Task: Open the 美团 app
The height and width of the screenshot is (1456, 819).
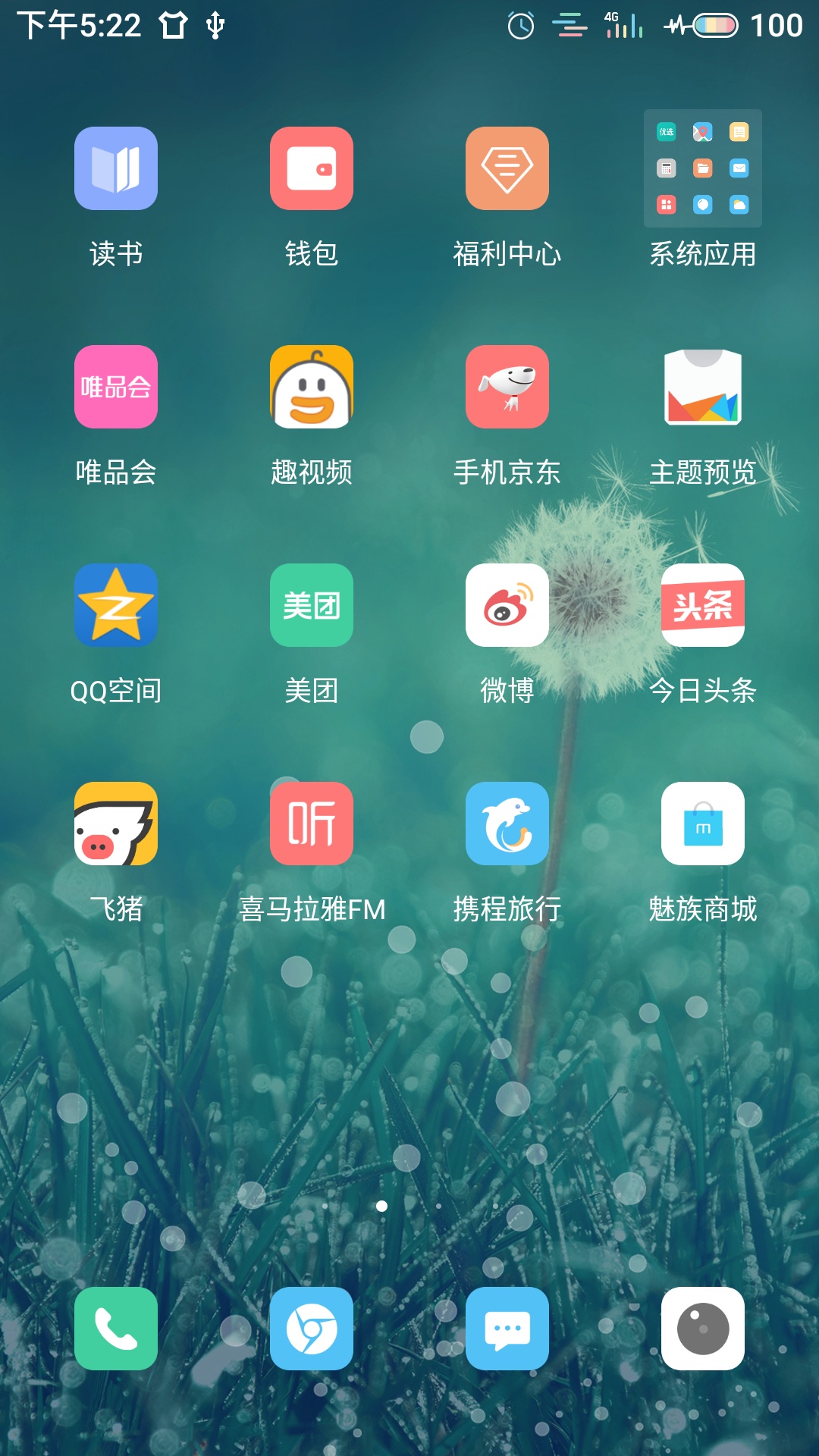Action: tap(311, 605)
